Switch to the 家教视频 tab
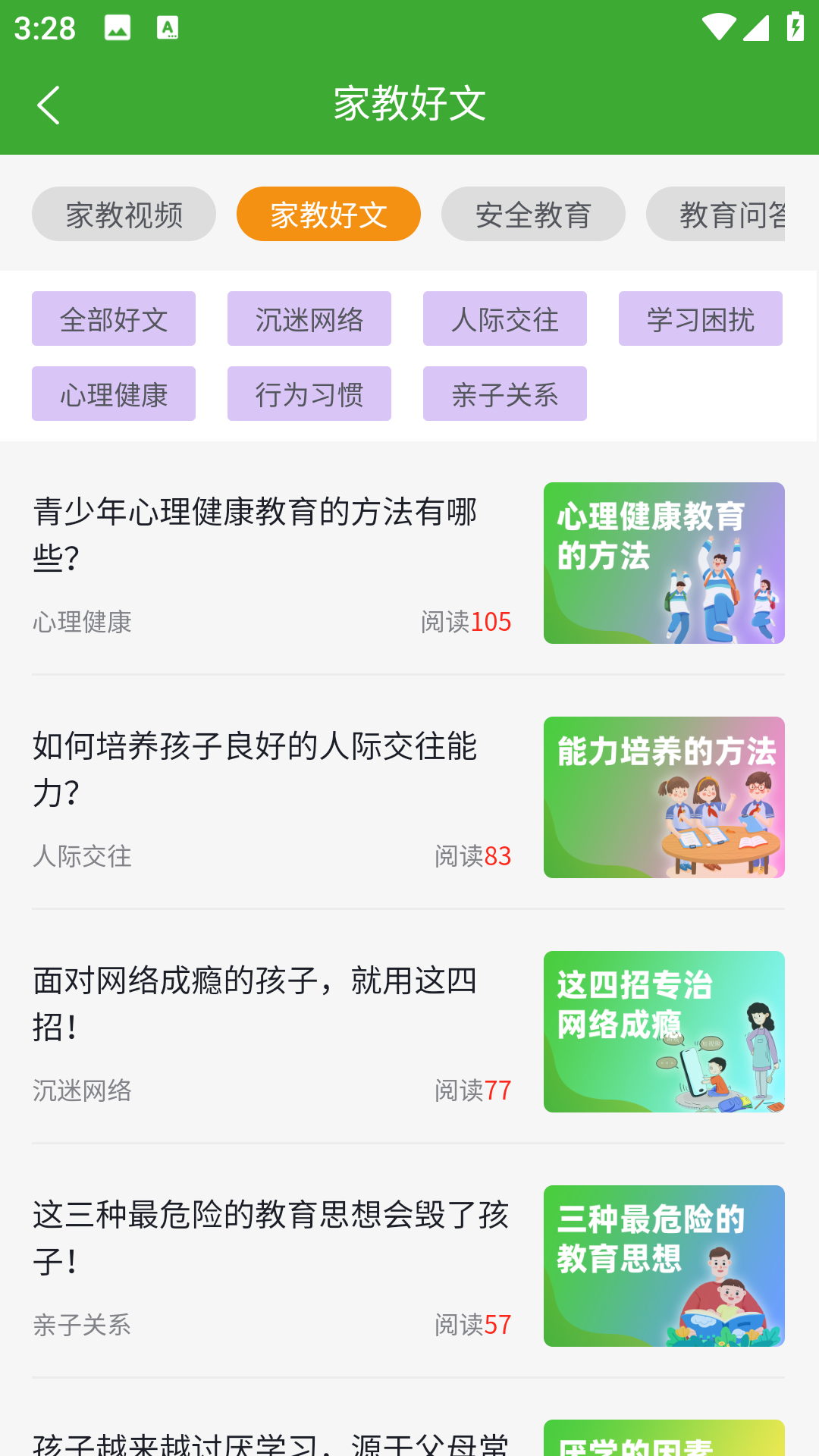This screenshot has height=1456, width=819. [124, 215]
